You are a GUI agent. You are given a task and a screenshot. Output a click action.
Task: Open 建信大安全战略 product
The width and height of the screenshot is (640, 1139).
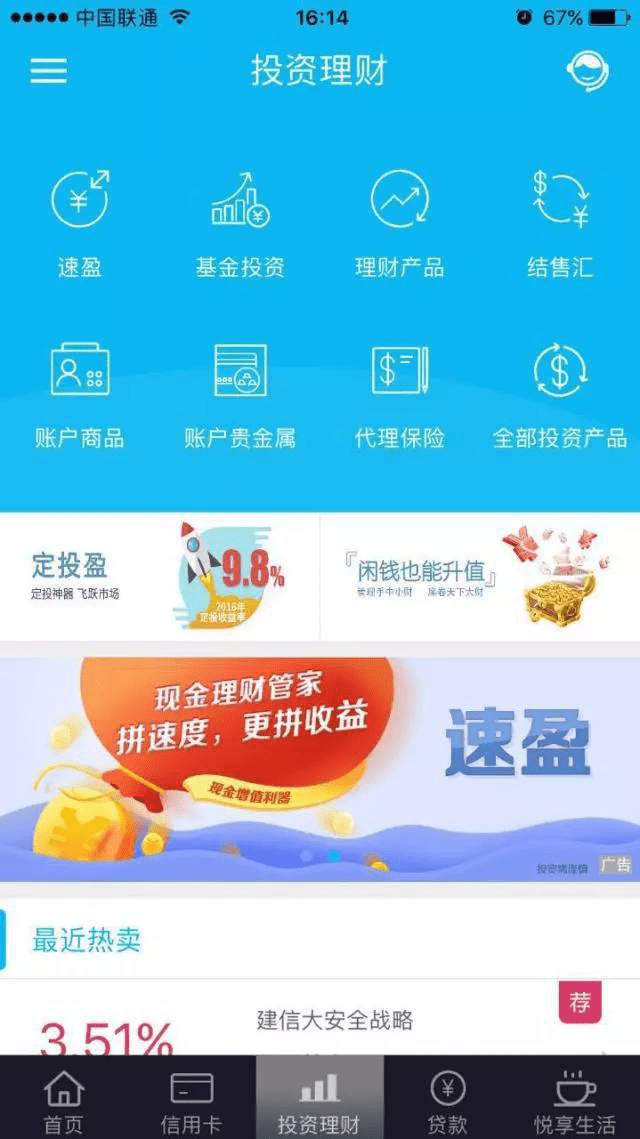click(x=335, y=1021)
